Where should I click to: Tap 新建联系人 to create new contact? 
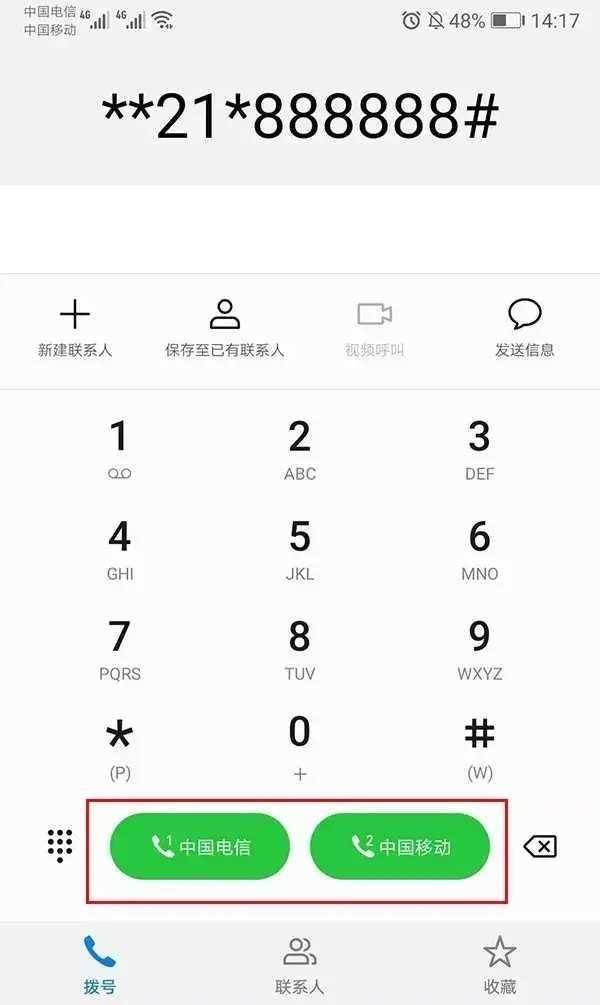point(75,328)
